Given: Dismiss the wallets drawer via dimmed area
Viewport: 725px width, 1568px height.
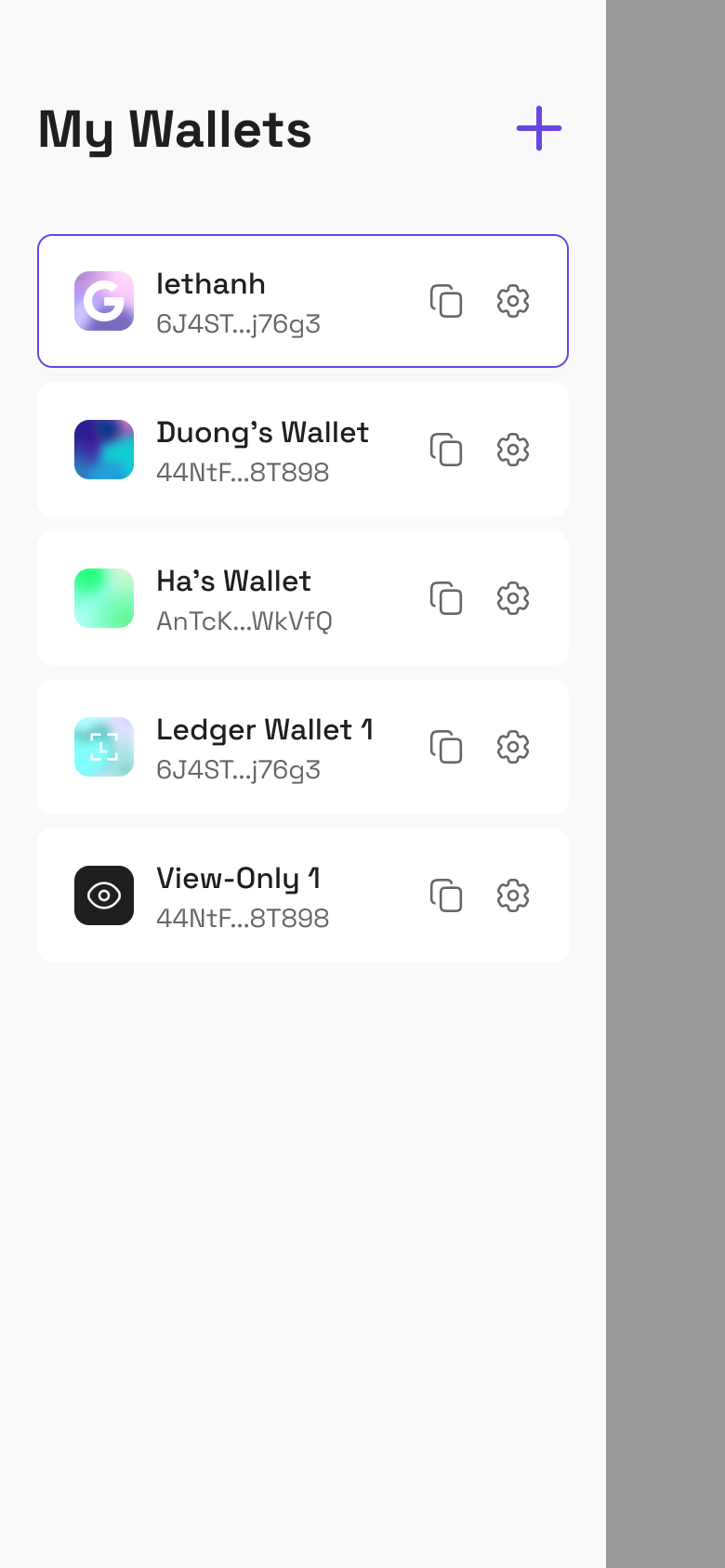Looking at the screenshot, I should click(x=666, y=784).
